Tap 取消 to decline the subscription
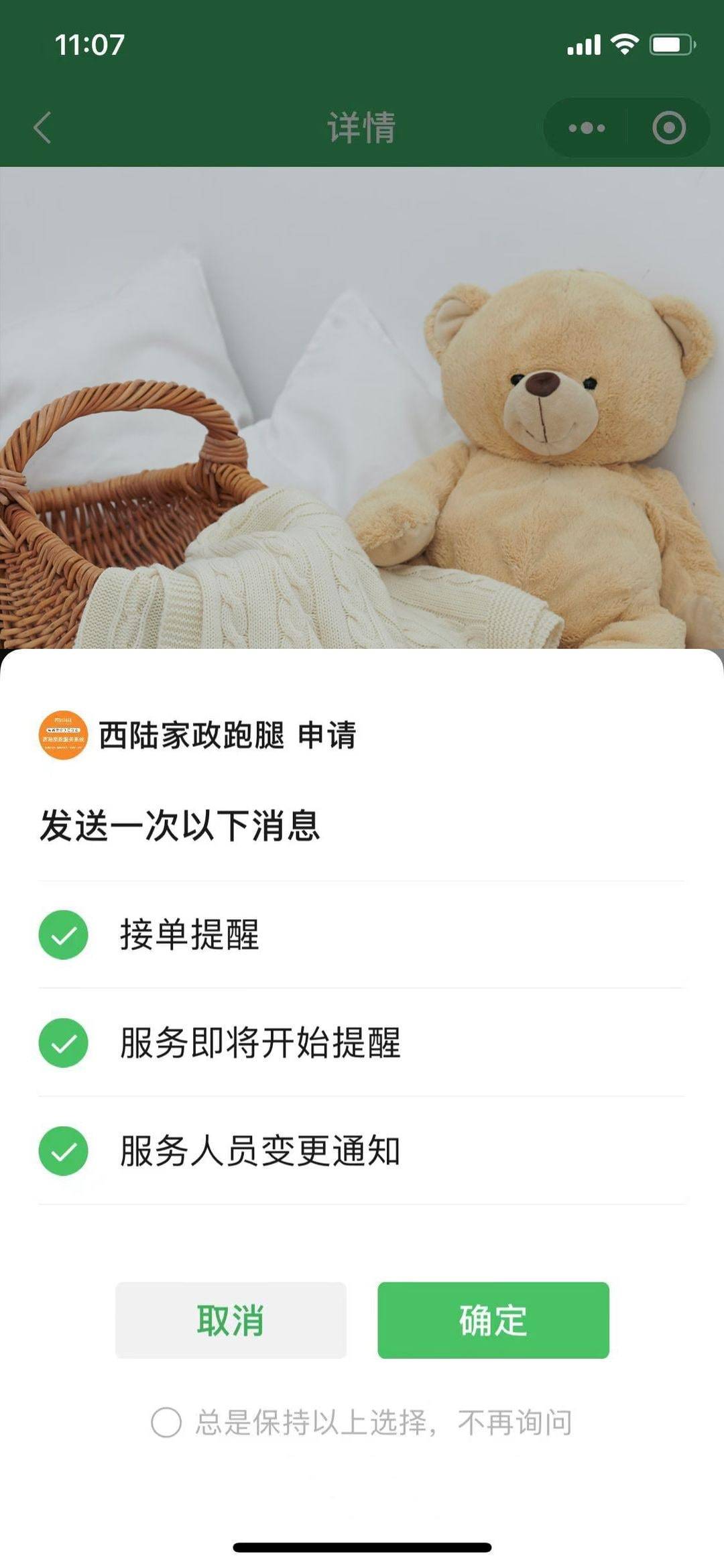Screen dimensions: 724x1568 231,1320
